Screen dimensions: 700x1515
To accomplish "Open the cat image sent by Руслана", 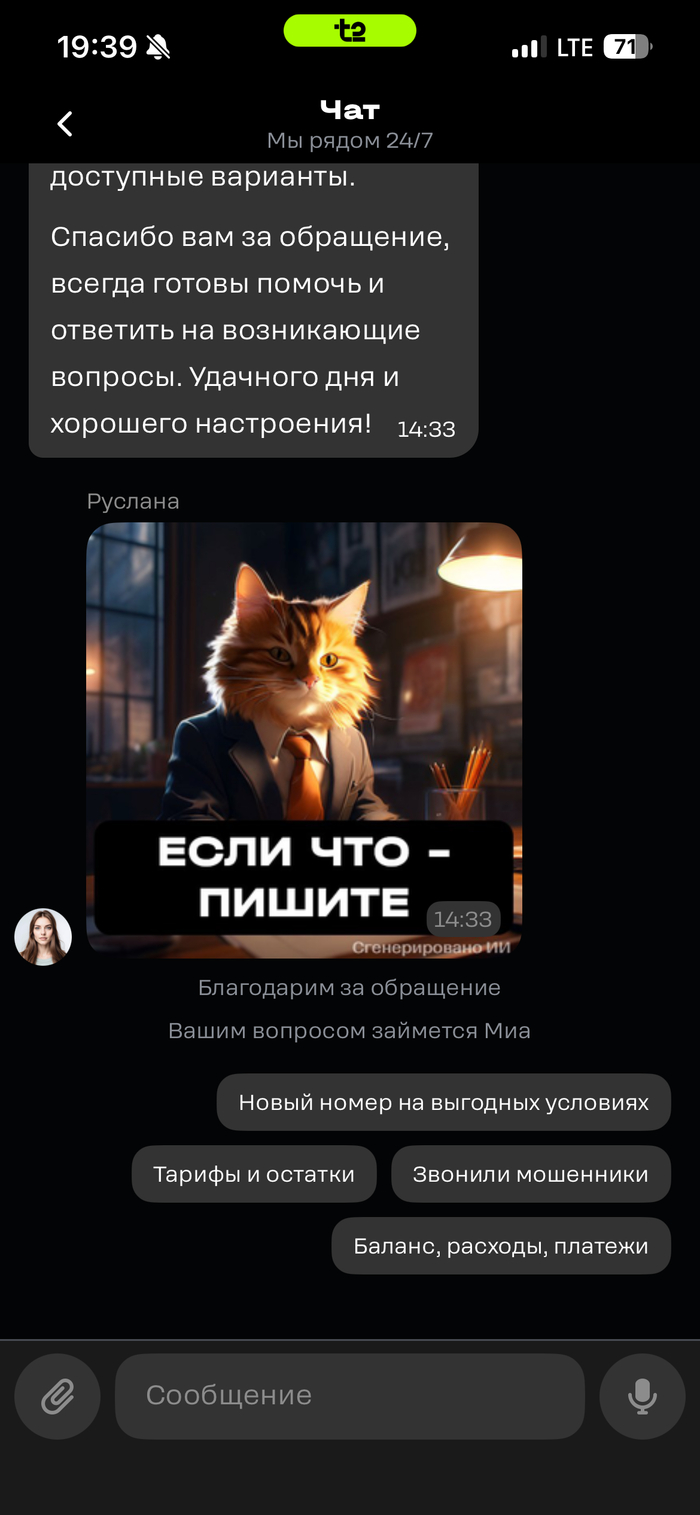I will pos(304,700).
